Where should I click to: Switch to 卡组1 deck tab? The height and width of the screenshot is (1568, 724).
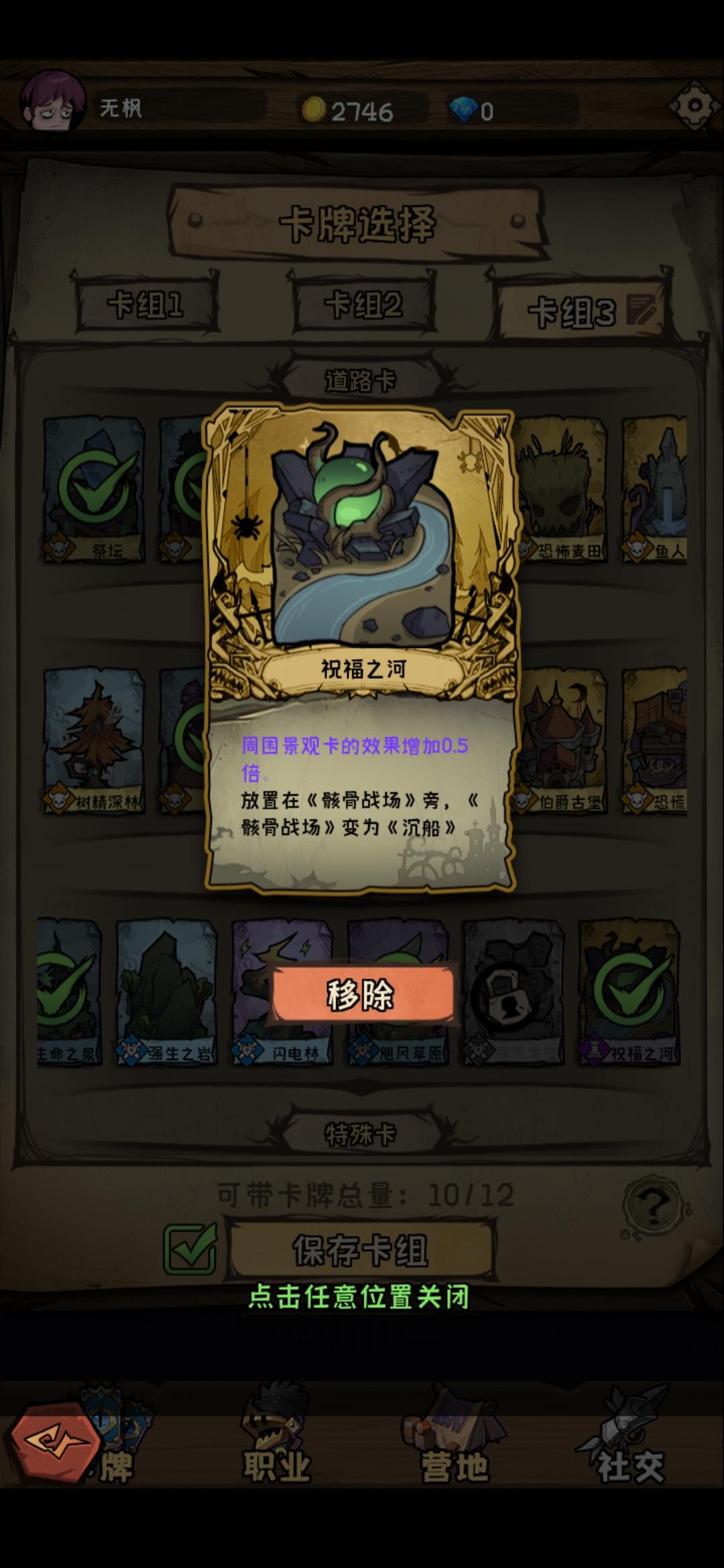(x=146, y=305)
